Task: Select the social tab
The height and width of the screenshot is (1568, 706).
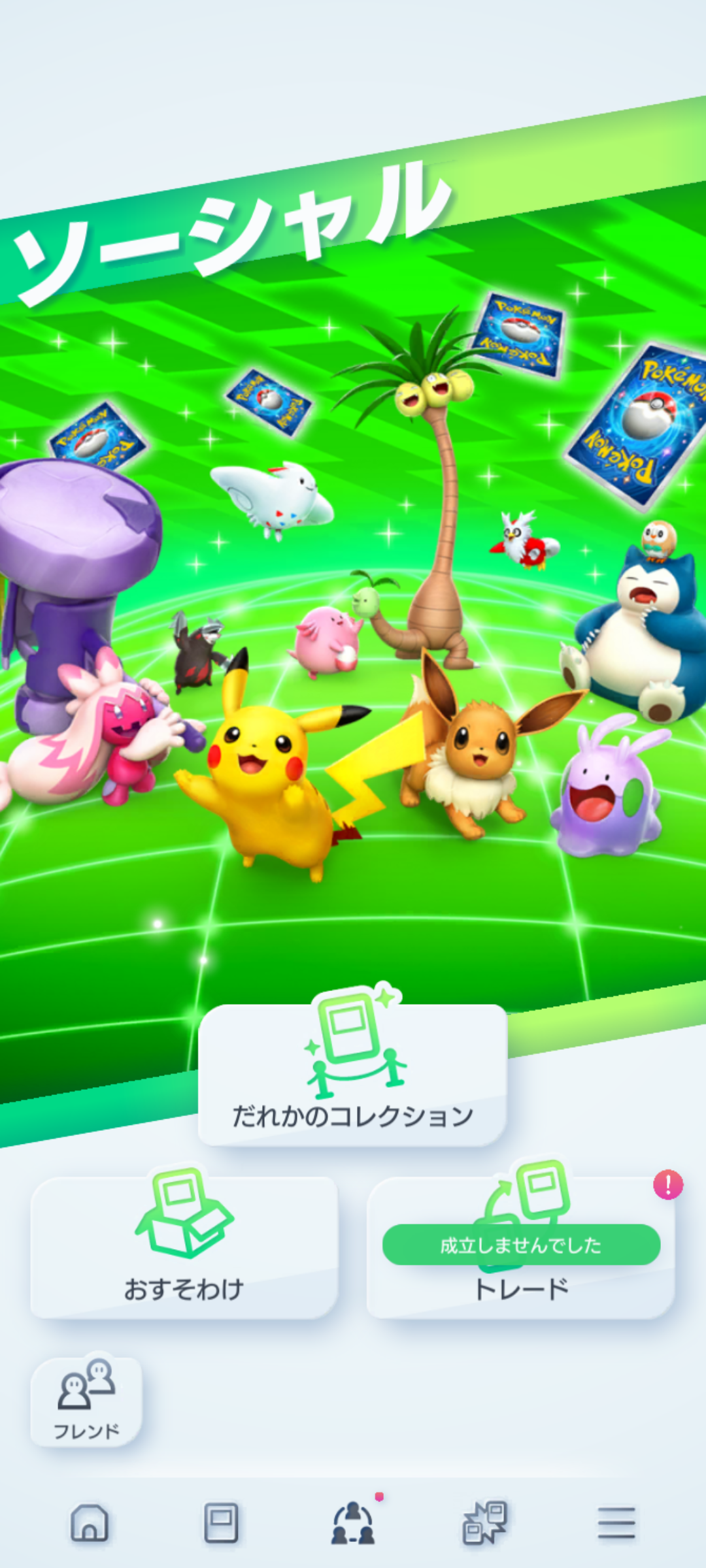Action: (x=353, y=1522)
